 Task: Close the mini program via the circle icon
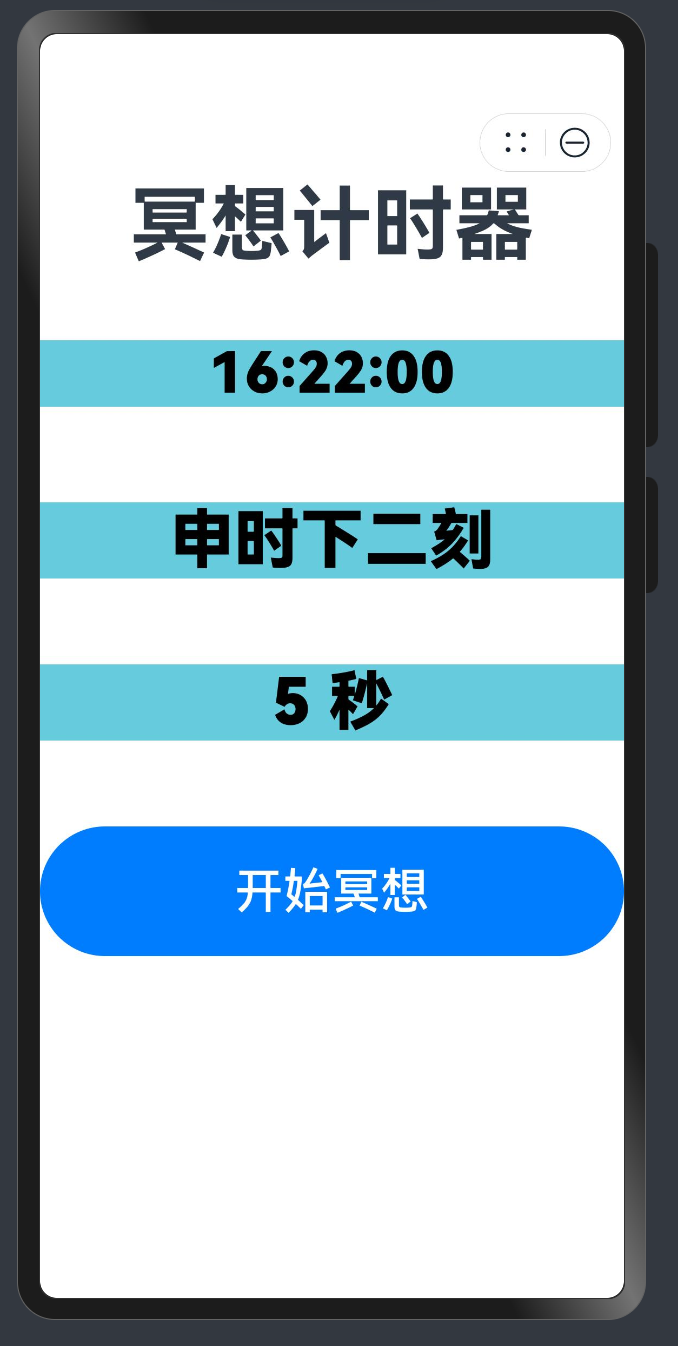[574, 143]
